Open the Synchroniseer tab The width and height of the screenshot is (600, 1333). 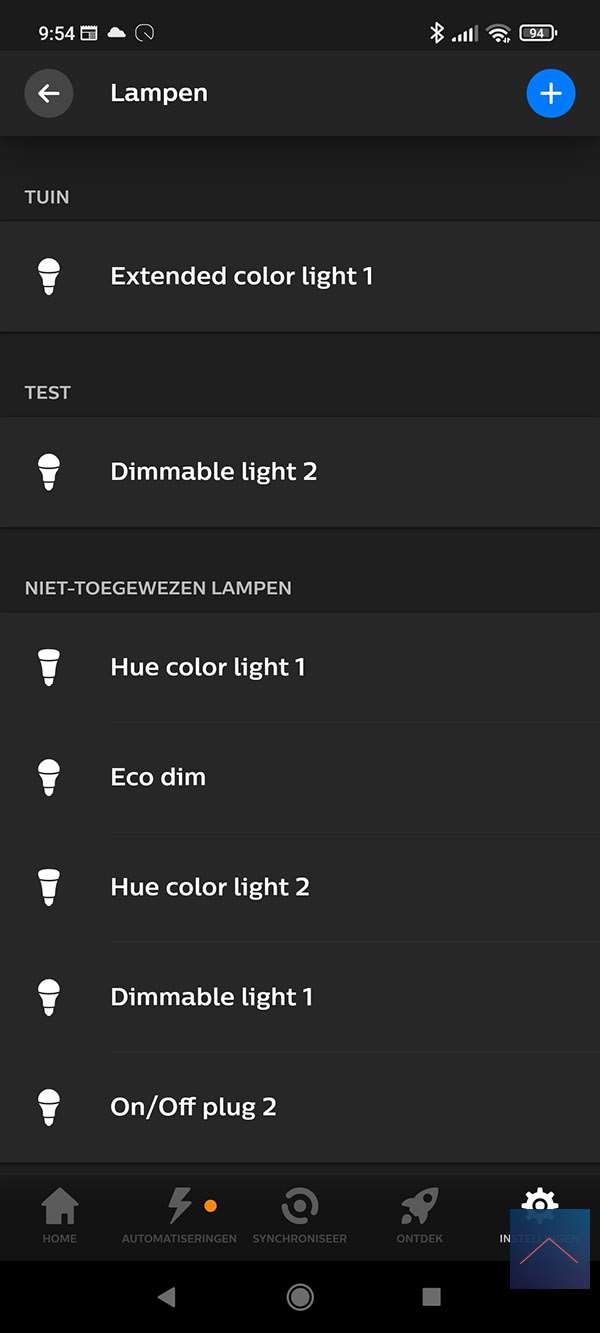[x=299, y=1216]
